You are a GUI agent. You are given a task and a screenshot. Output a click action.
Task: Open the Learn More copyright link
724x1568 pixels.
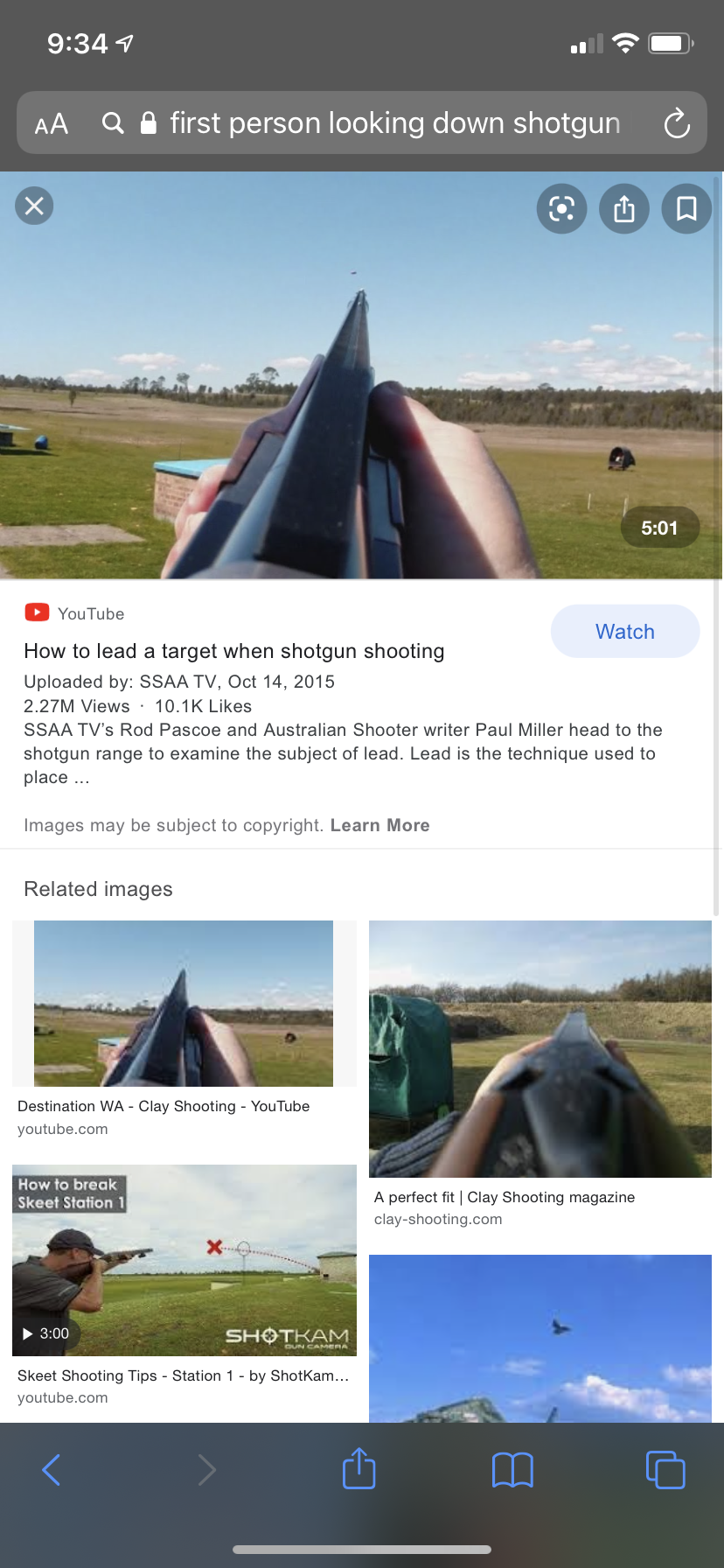click(x=379, y=825)
